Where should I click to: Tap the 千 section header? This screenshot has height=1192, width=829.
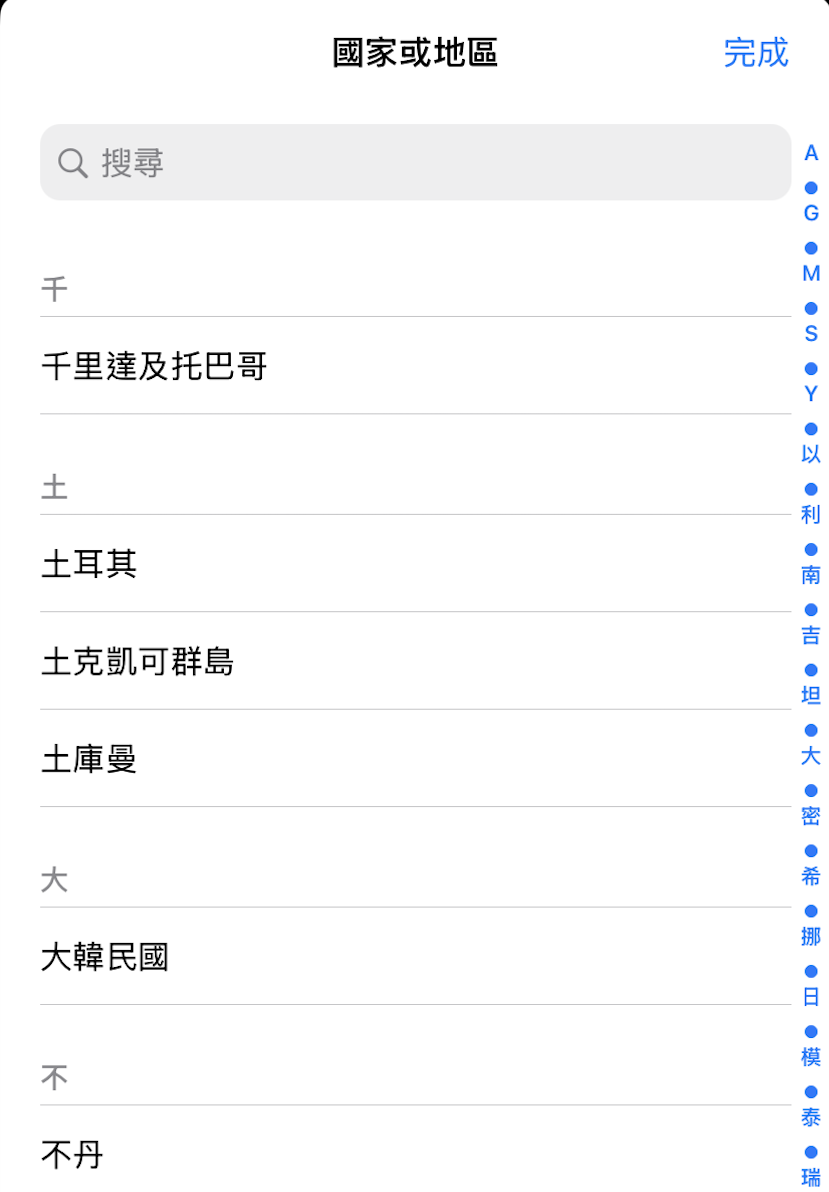click(x=54, y=289)
